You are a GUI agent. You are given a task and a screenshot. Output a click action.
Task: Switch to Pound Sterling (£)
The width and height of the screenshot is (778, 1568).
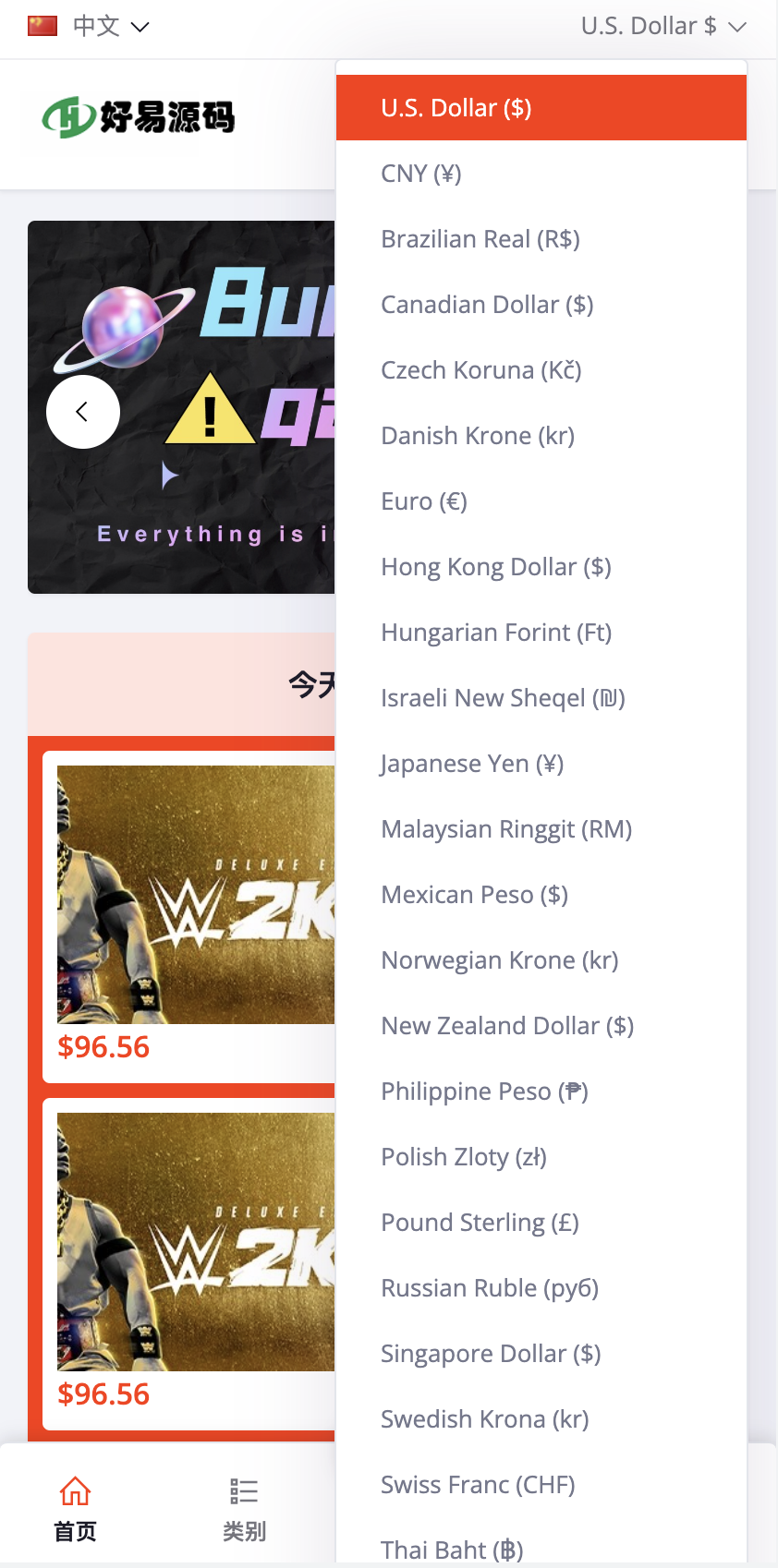click(480, 1223)
